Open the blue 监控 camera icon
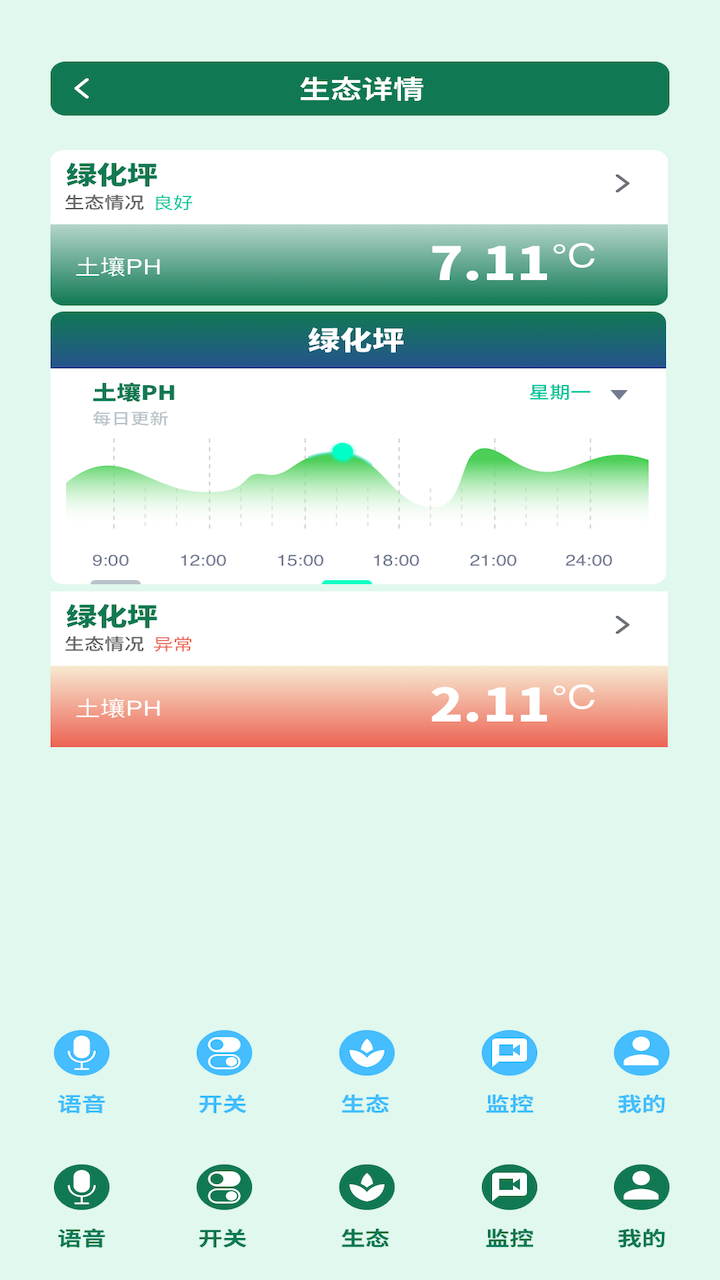Viewport: 720px width, 1280px height. pyautogui.click(x=509, y=1052)
